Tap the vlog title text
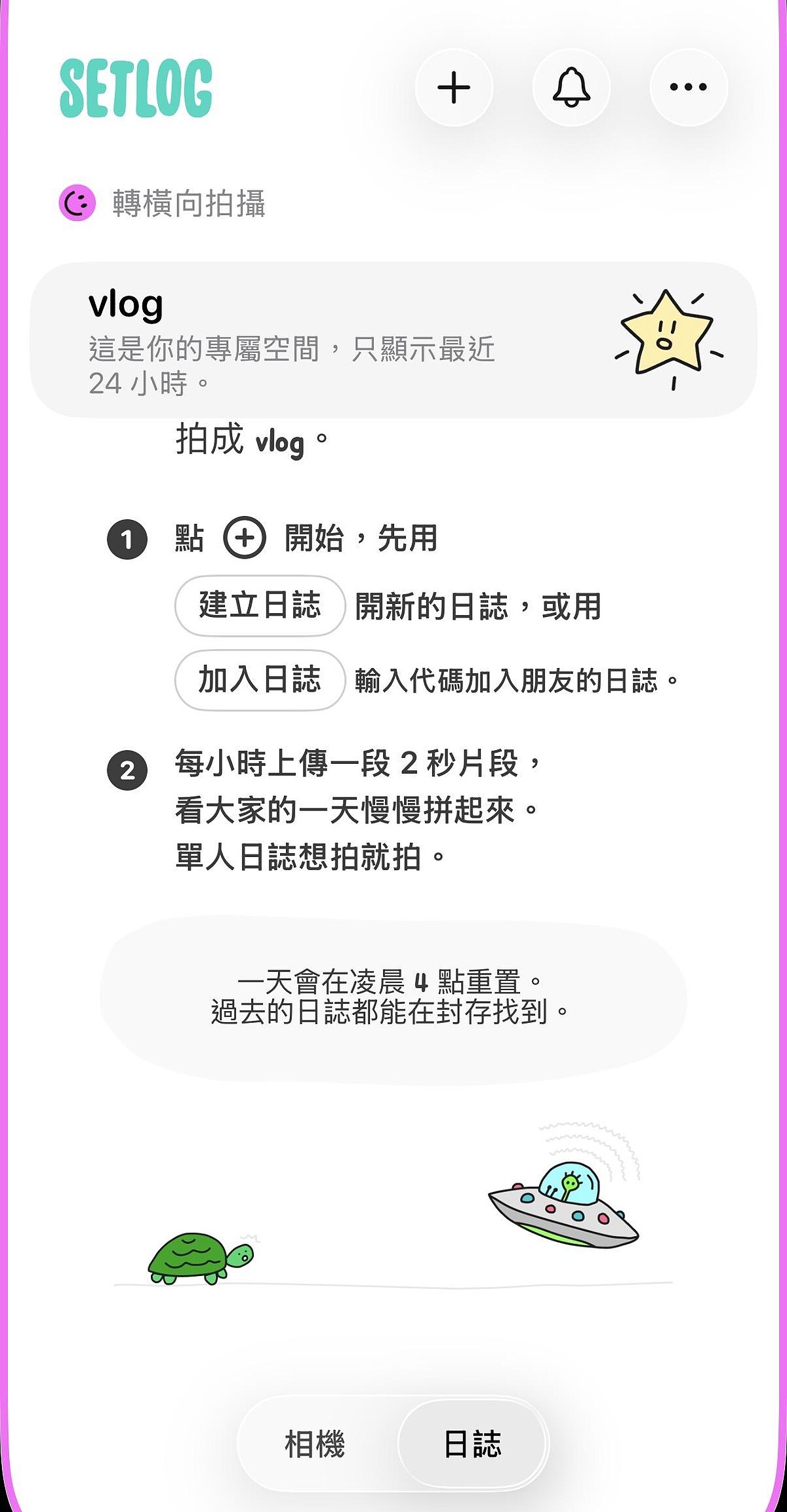This screenshot has height=1512, width=787. 127,306
